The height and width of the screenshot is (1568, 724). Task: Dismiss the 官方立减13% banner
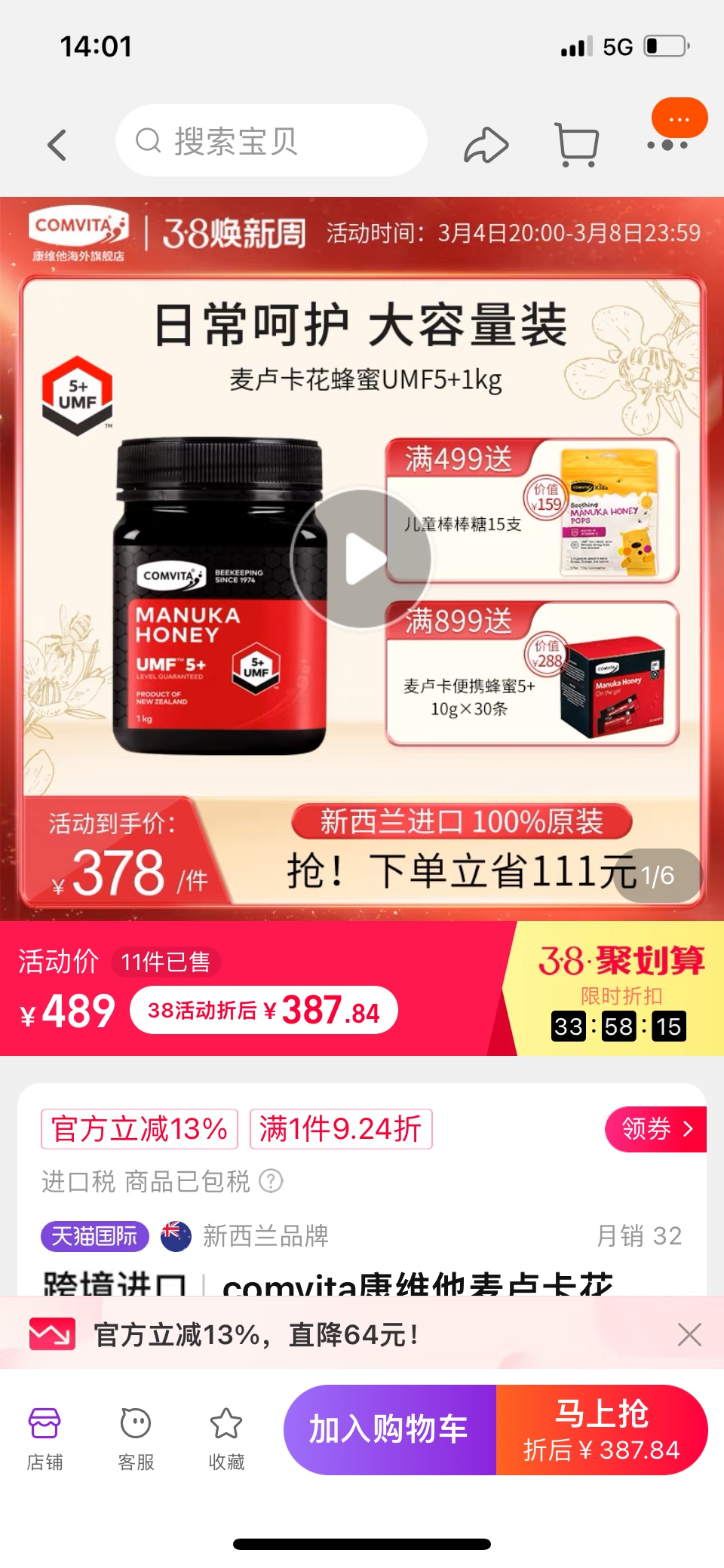[x=689, y=1334]
